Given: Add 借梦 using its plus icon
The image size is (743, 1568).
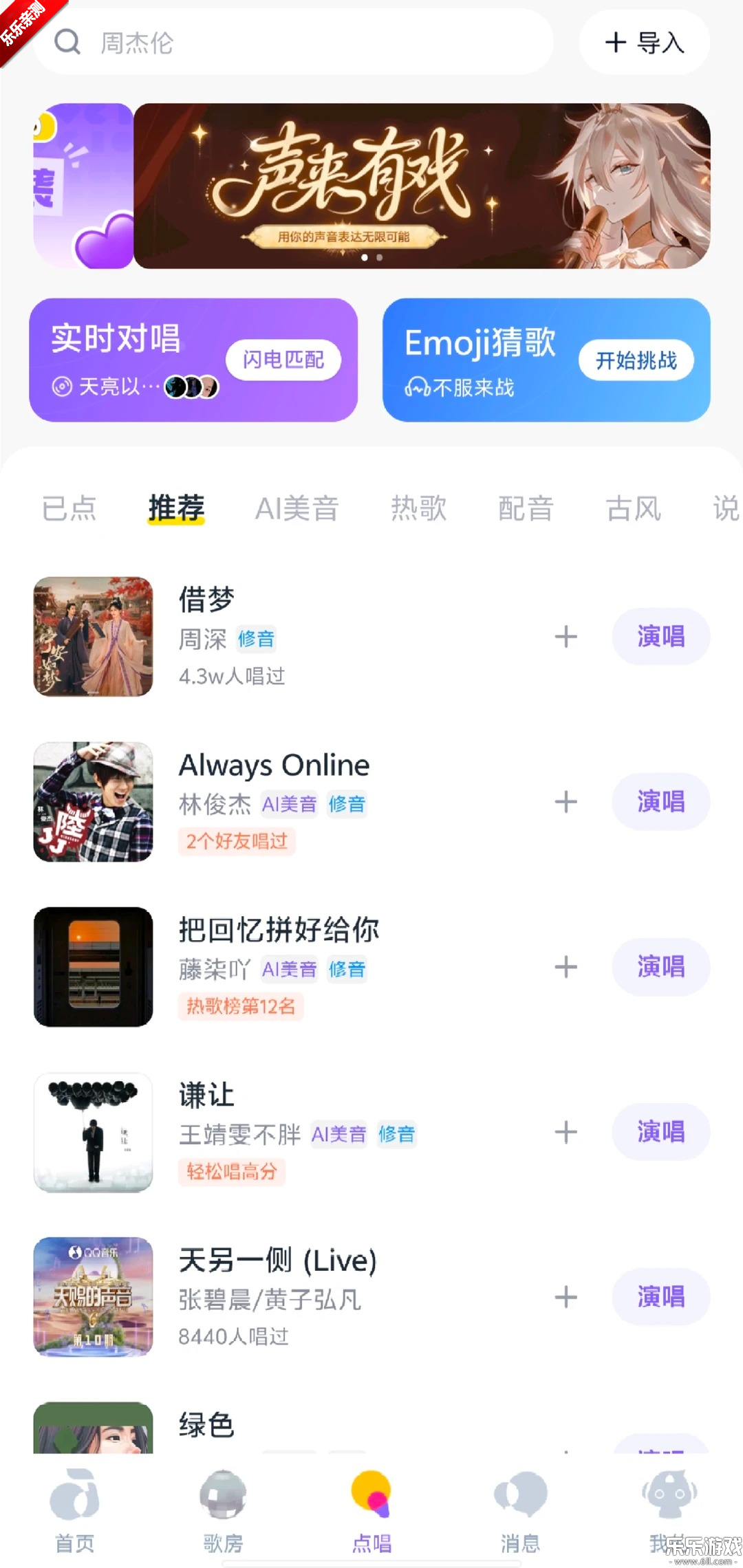Looking at the screenshot, I should click(x=566, y=637).
